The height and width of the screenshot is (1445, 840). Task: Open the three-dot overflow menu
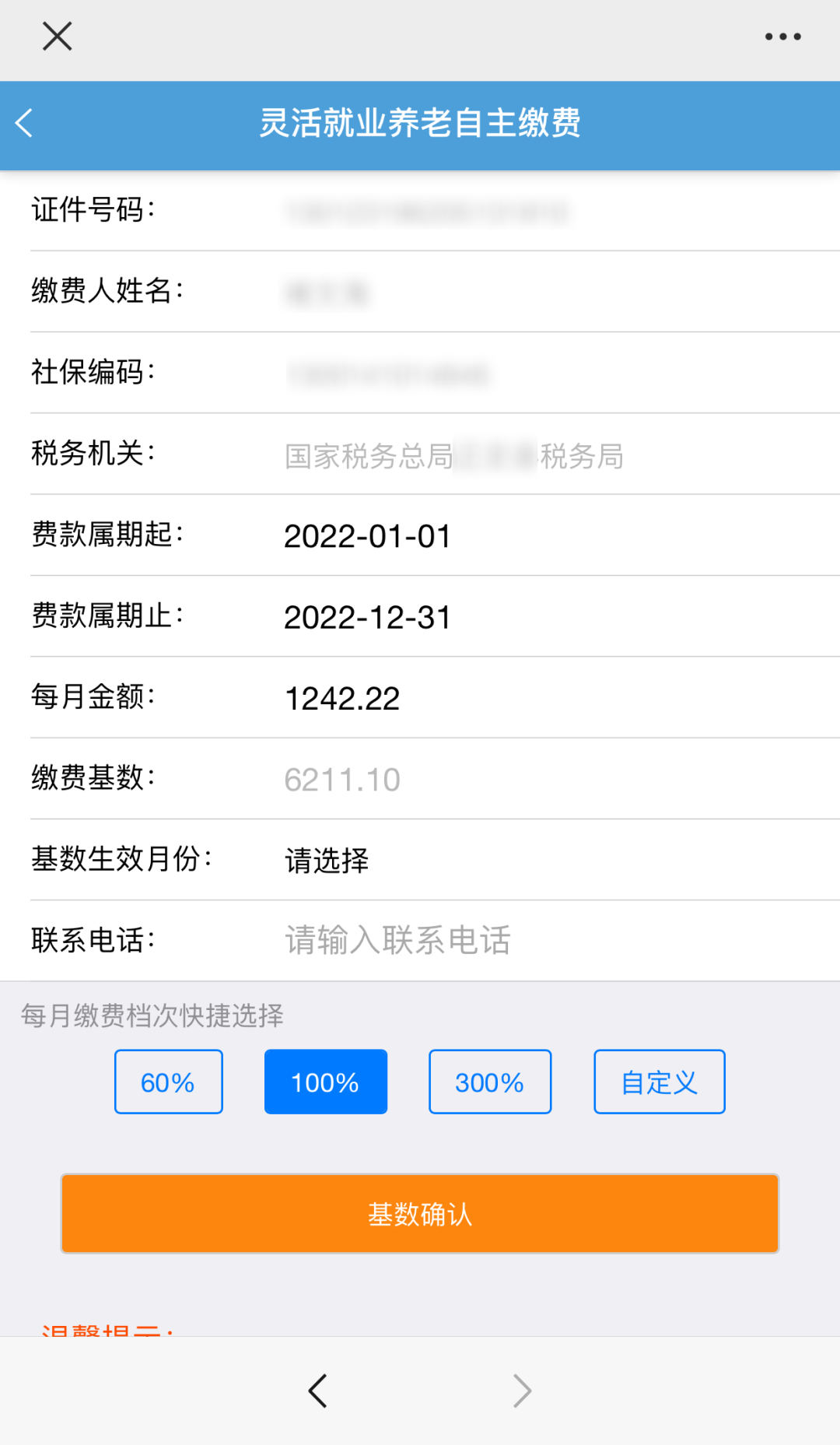pyautogui.click(x=782, y=37)
